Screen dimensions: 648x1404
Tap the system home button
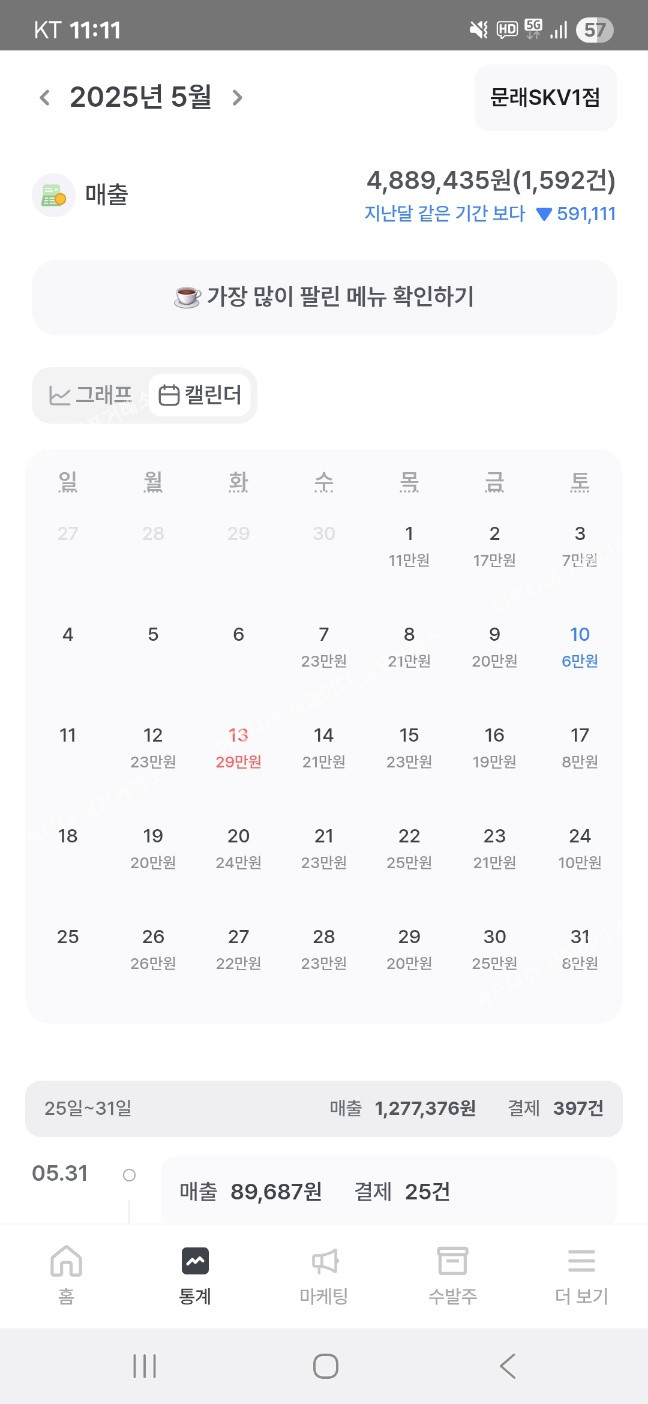(325, 1366)
